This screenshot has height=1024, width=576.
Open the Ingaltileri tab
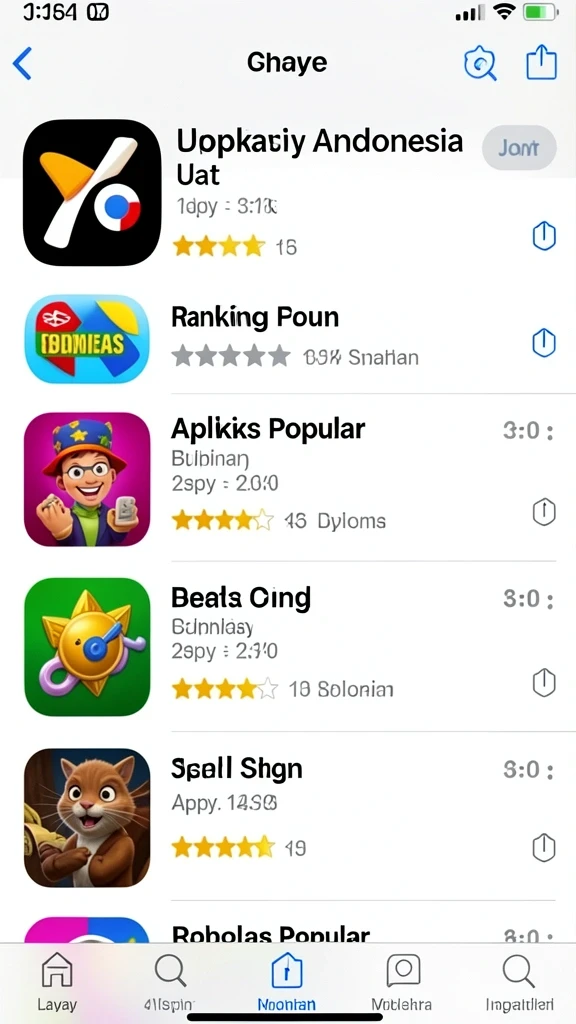520,982
